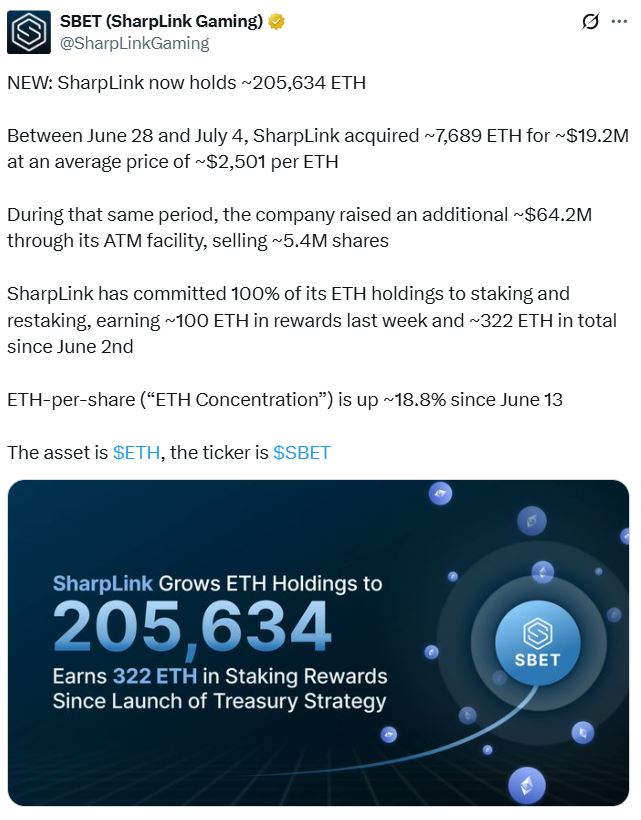
Task: Open the @SharpLinkGaming handle
Action: (135, 43)
